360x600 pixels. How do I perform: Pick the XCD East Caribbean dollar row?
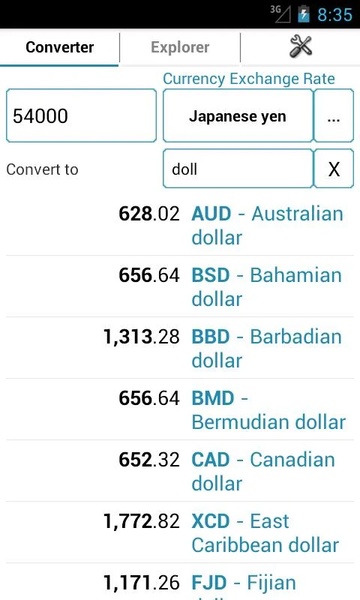[x=180, y=533]
